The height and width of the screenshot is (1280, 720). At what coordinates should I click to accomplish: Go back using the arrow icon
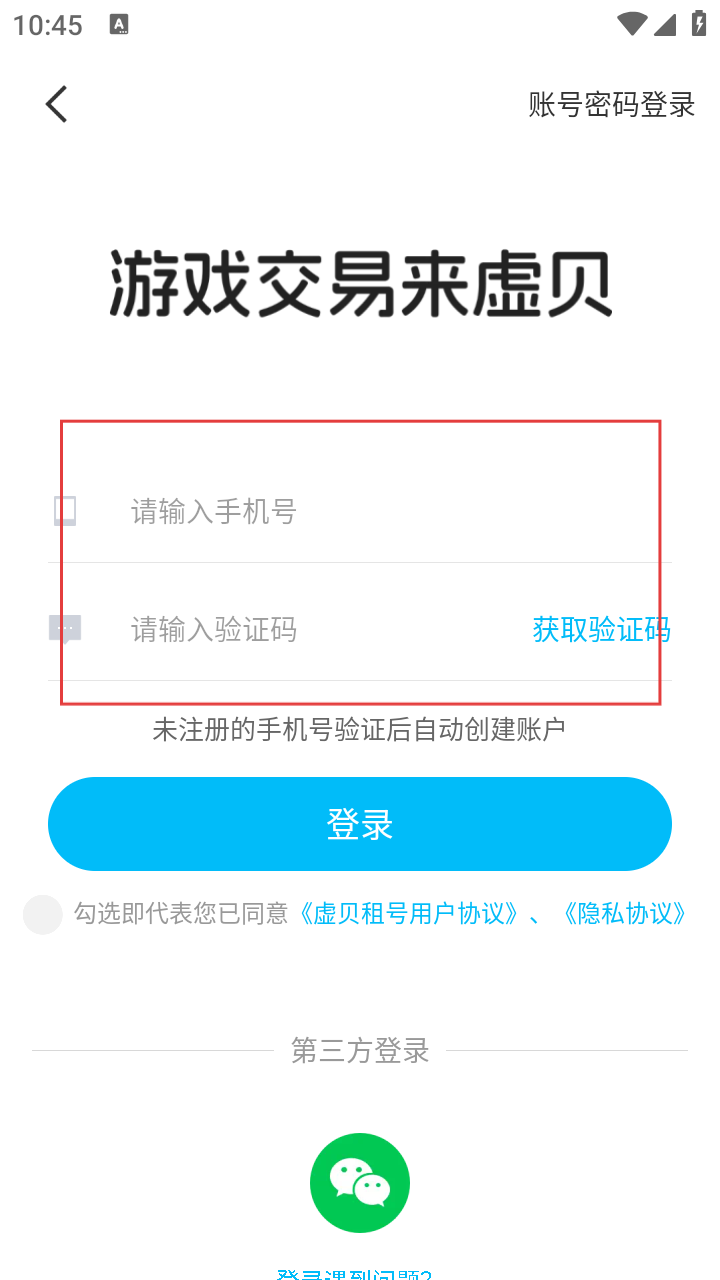click(x=56, y=104)
